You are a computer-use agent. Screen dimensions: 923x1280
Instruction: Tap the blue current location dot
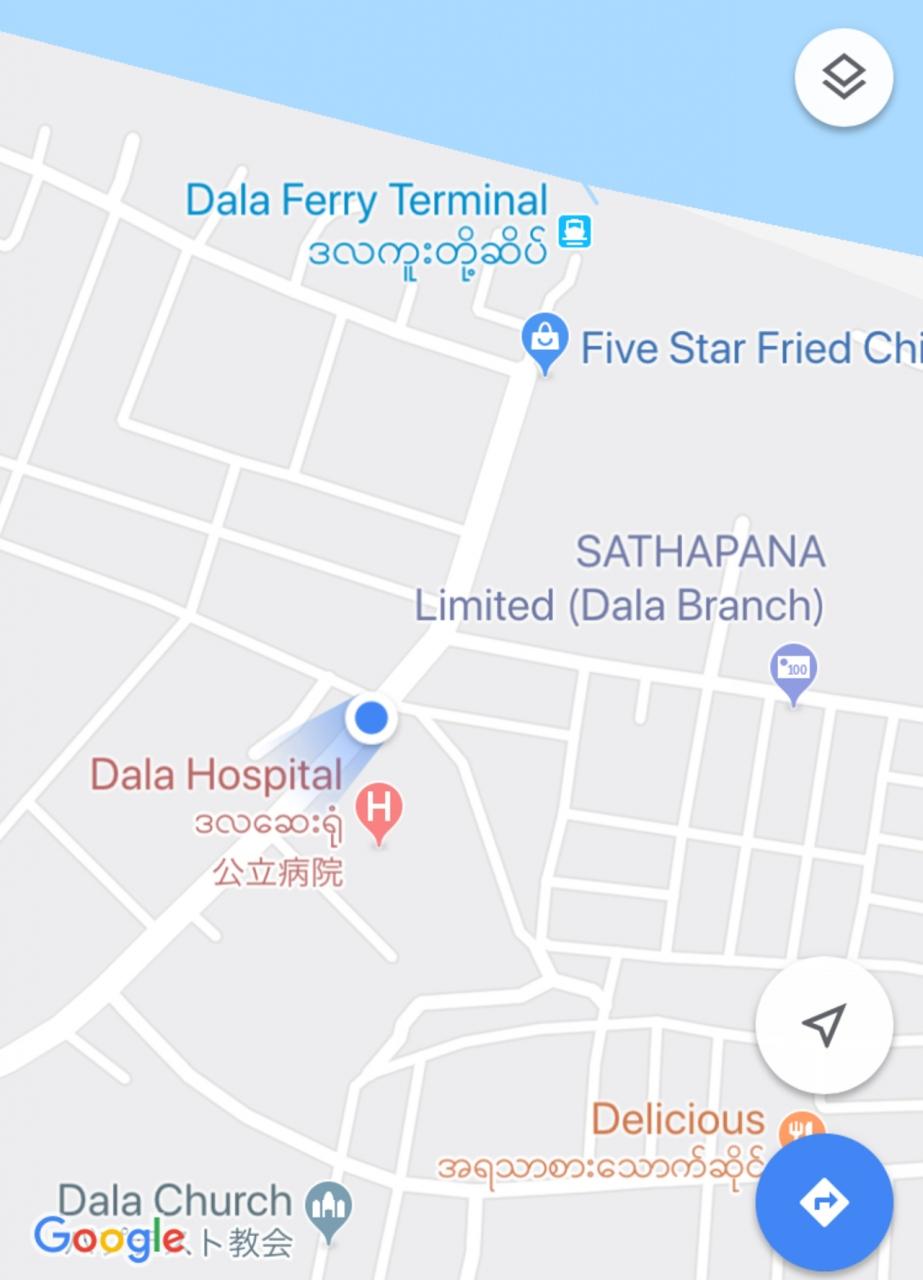(x=371, y=718)
